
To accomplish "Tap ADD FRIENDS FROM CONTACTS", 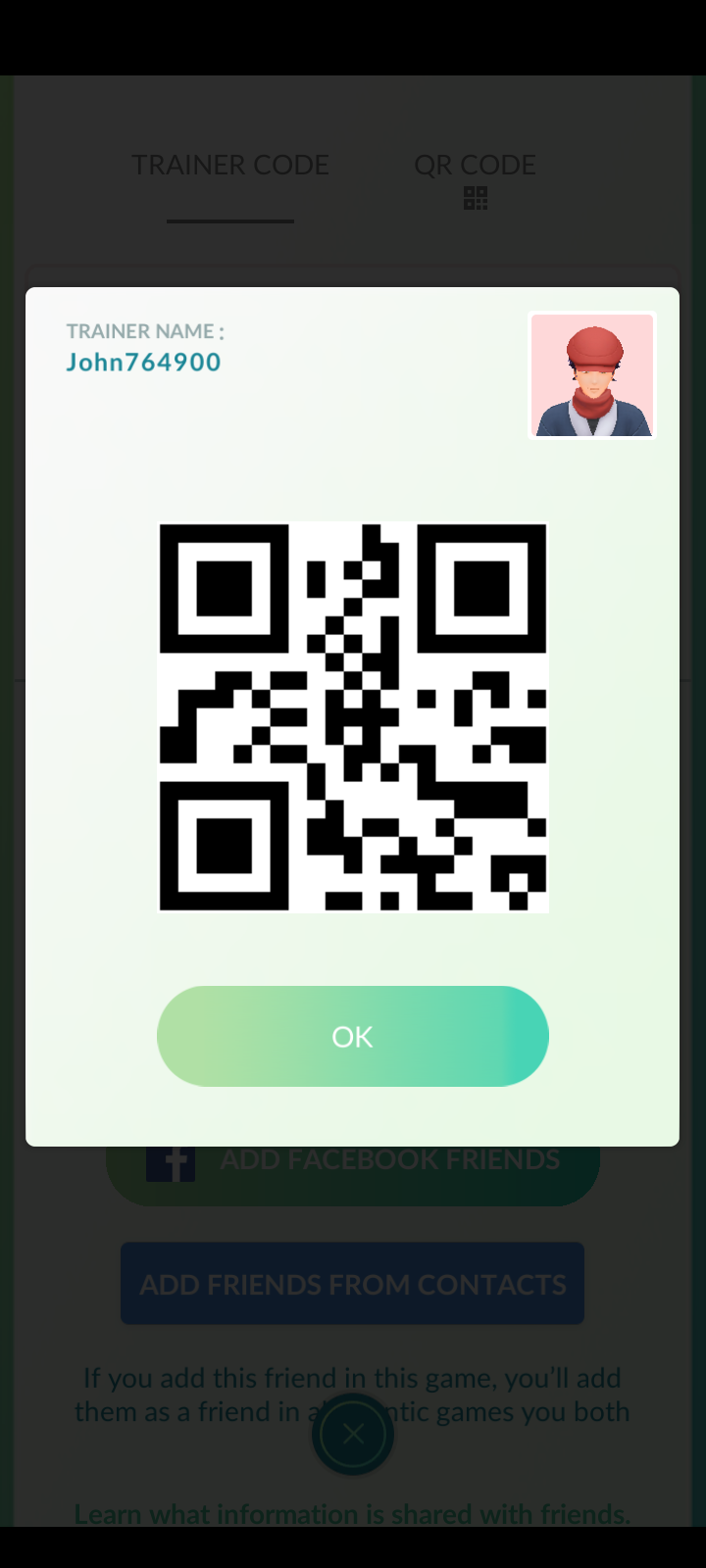I will click(x=353, y=1284).
